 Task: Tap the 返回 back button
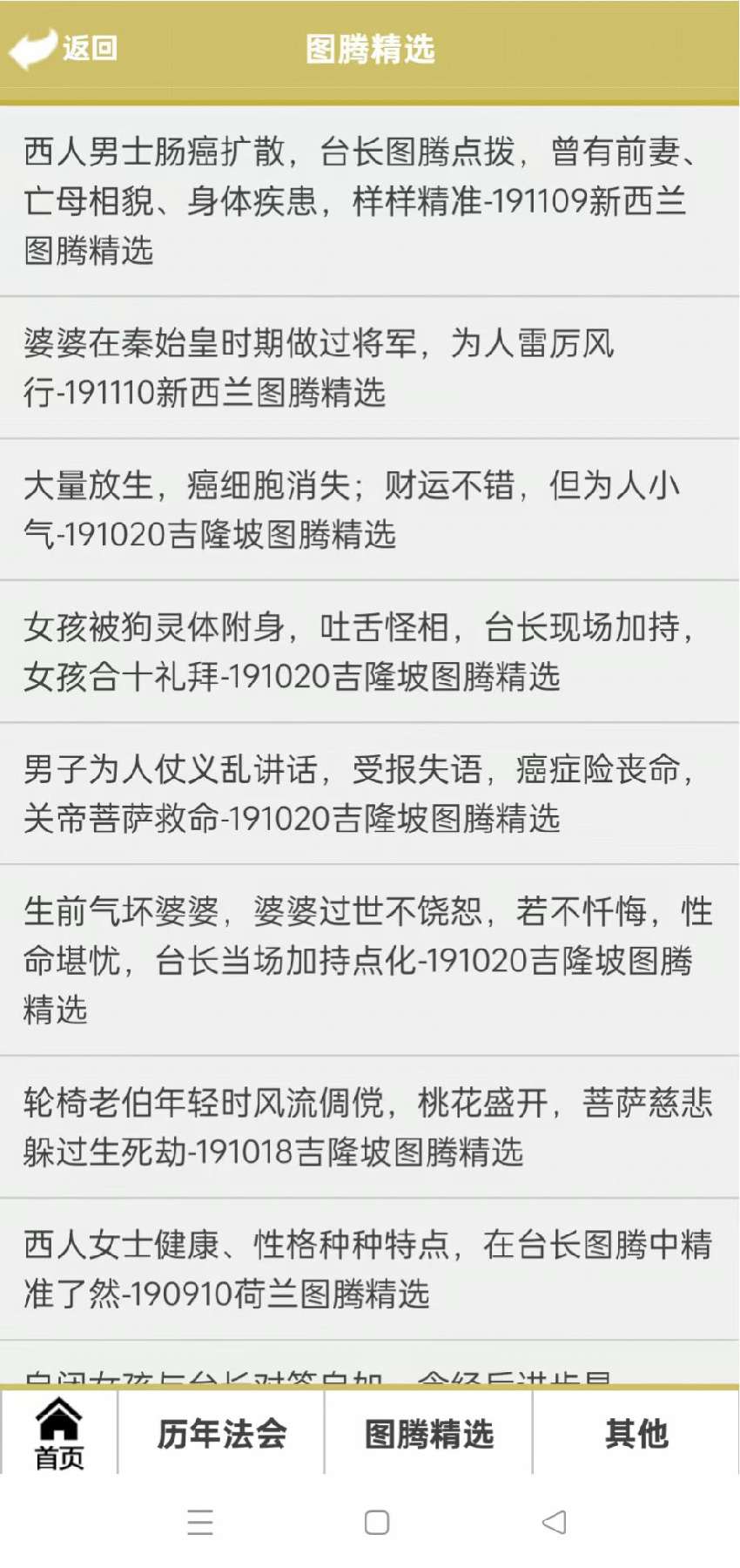(63, 49)
